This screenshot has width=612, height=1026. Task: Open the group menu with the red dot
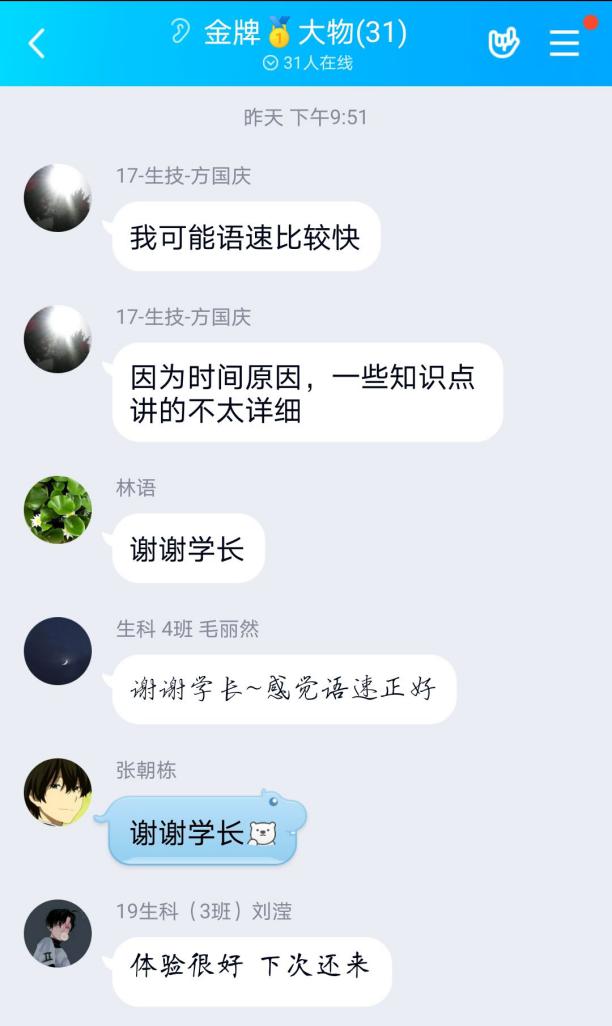coord(565,42)
